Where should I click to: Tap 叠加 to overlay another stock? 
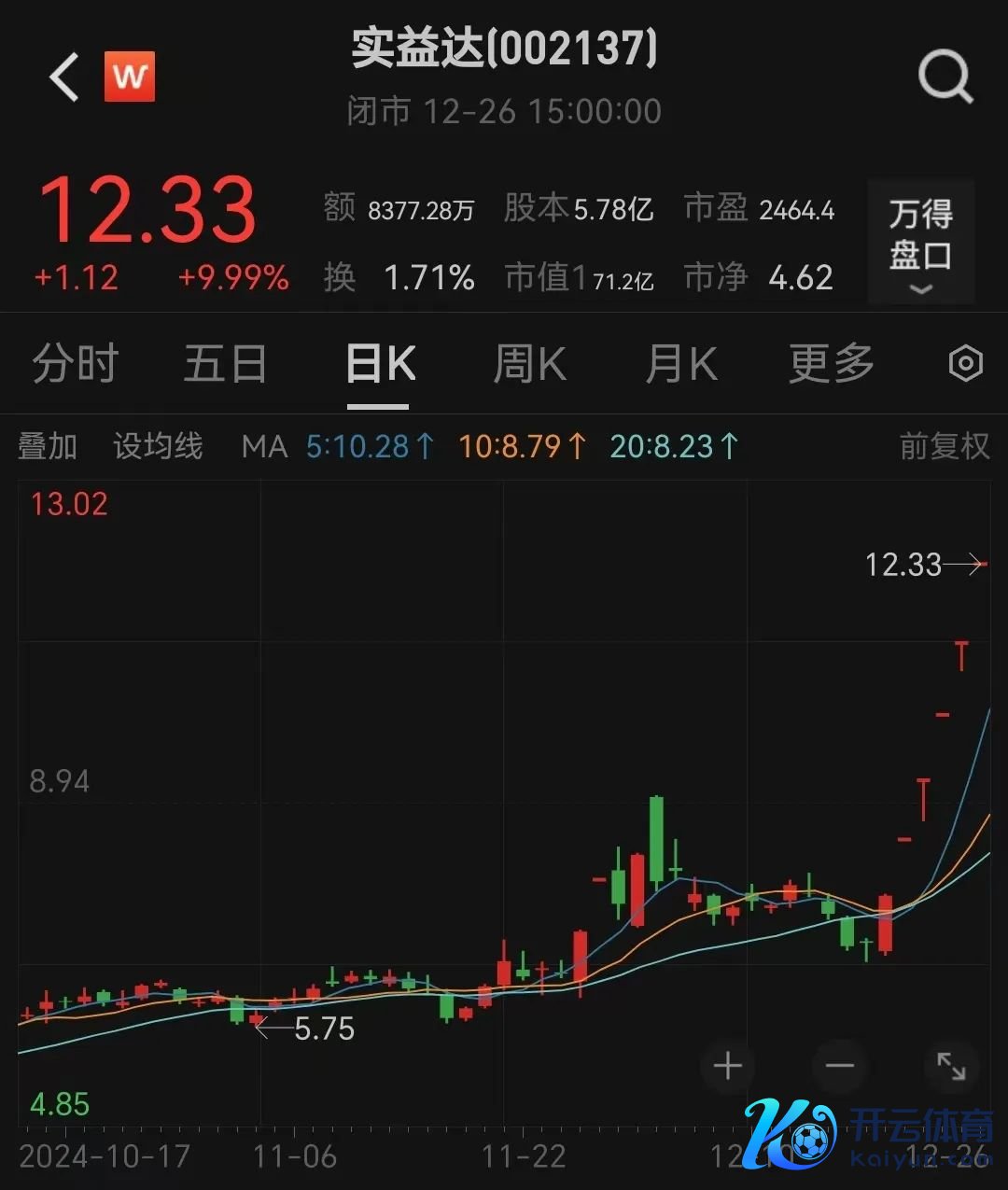click(47, 446)
